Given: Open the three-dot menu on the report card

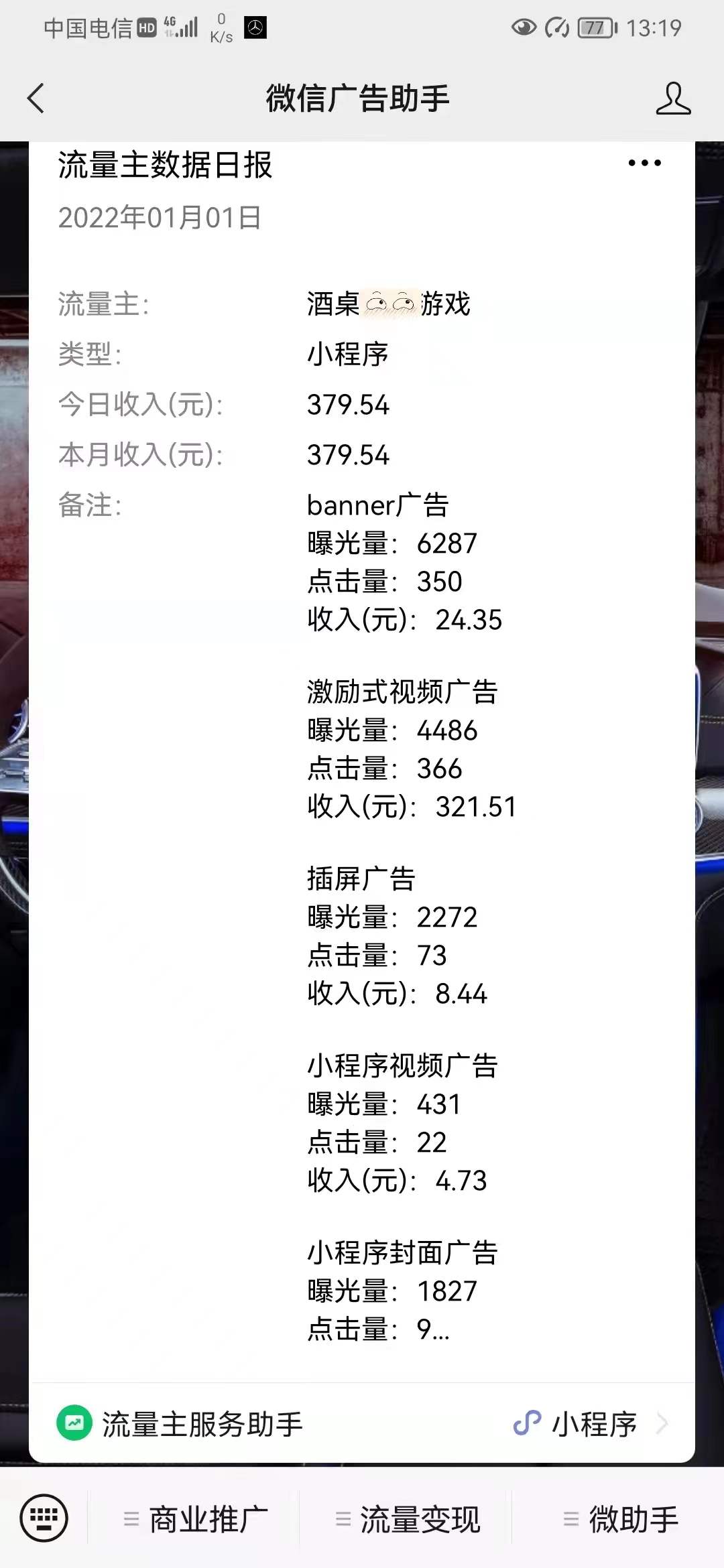Looking at the screenshot, I should [644, 163].
